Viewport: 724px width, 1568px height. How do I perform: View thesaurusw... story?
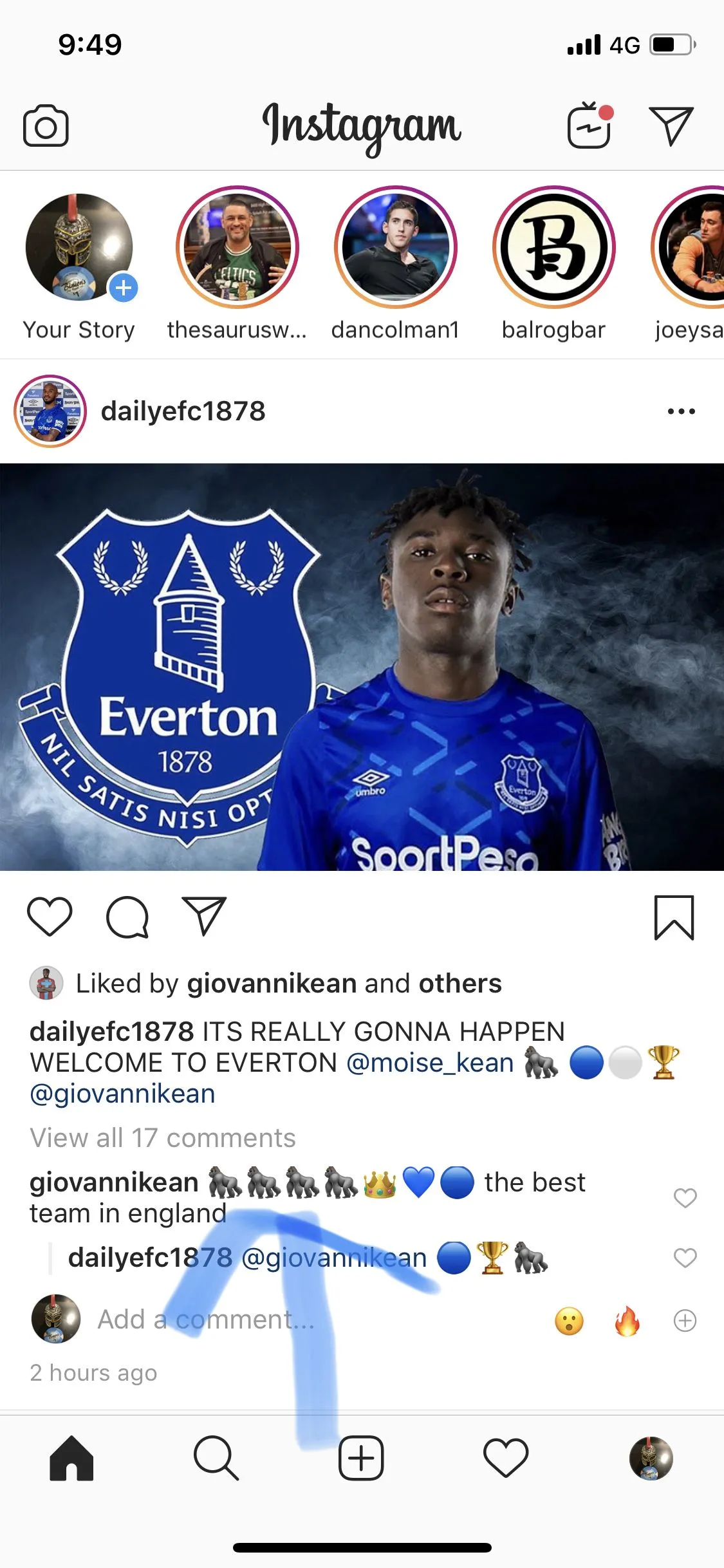pyautogui.click(x=237, y=248)
